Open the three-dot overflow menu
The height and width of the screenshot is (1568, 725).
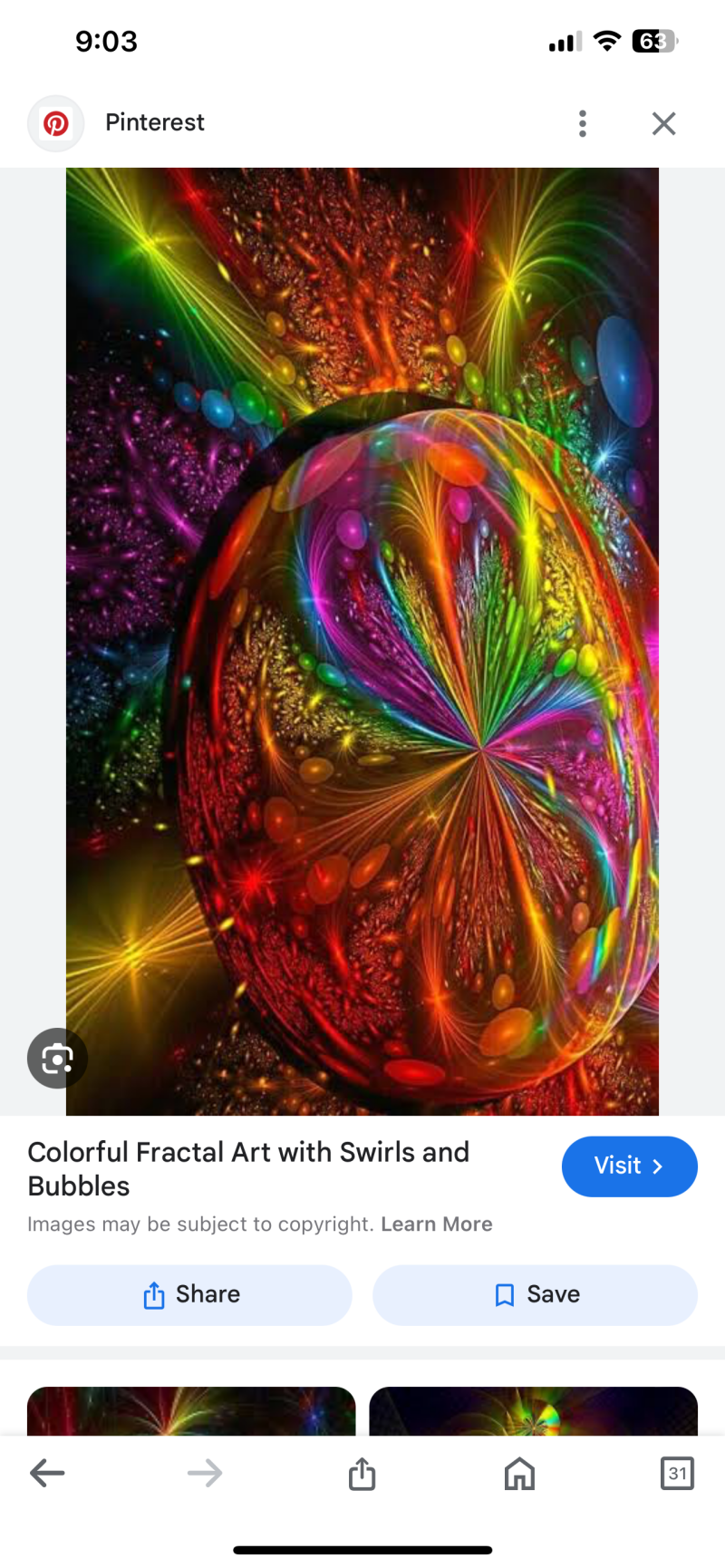(x=583, y=123)
